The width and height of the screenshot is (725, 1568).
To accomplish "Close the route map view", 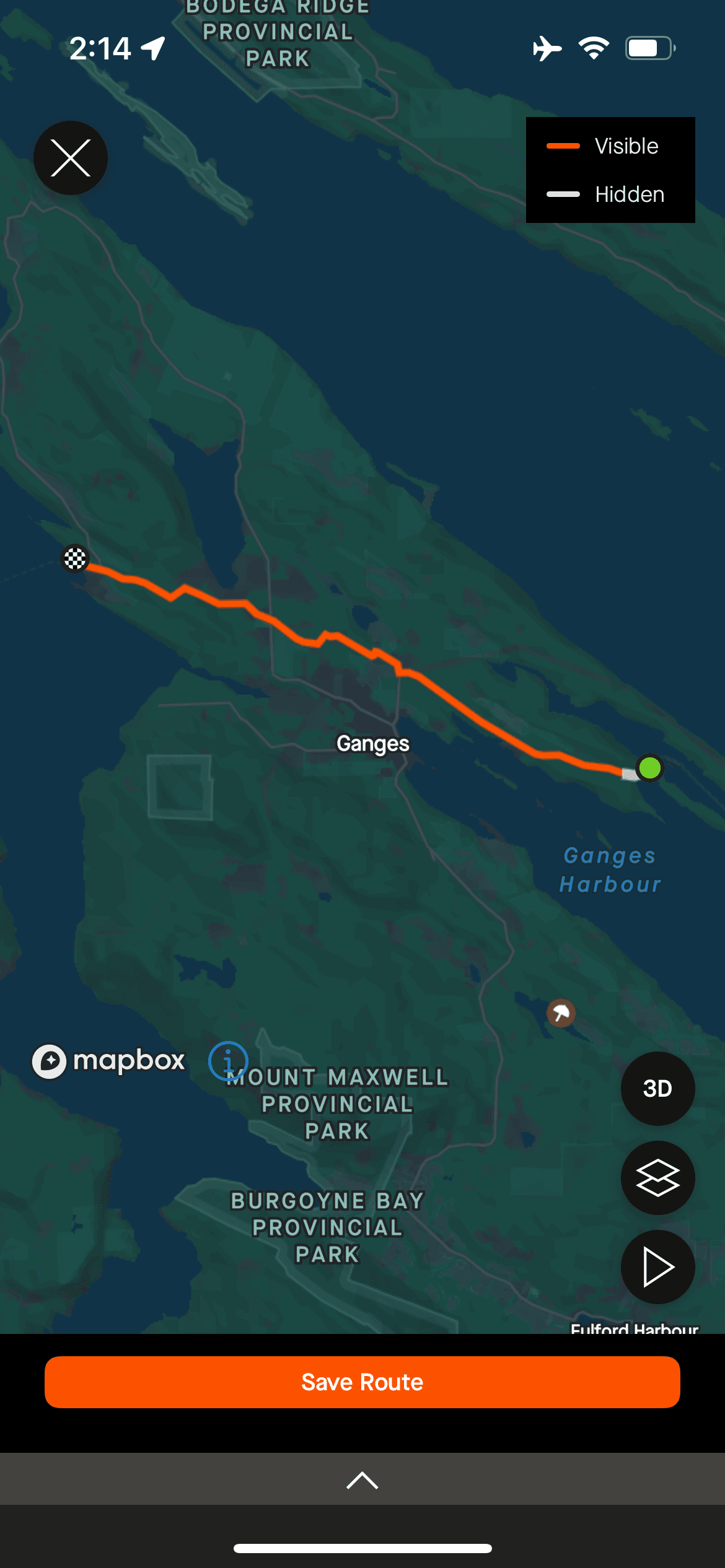I will 70,158.
